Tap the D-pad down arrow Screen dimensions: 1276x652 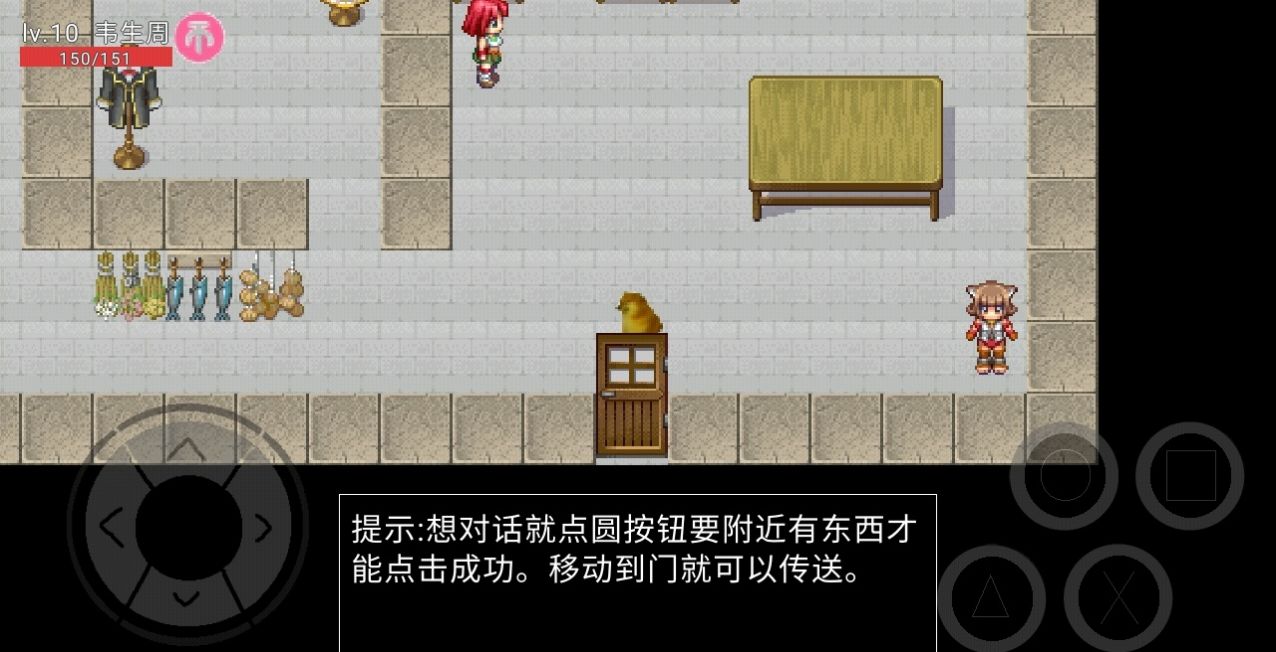[x=186, y=600]
